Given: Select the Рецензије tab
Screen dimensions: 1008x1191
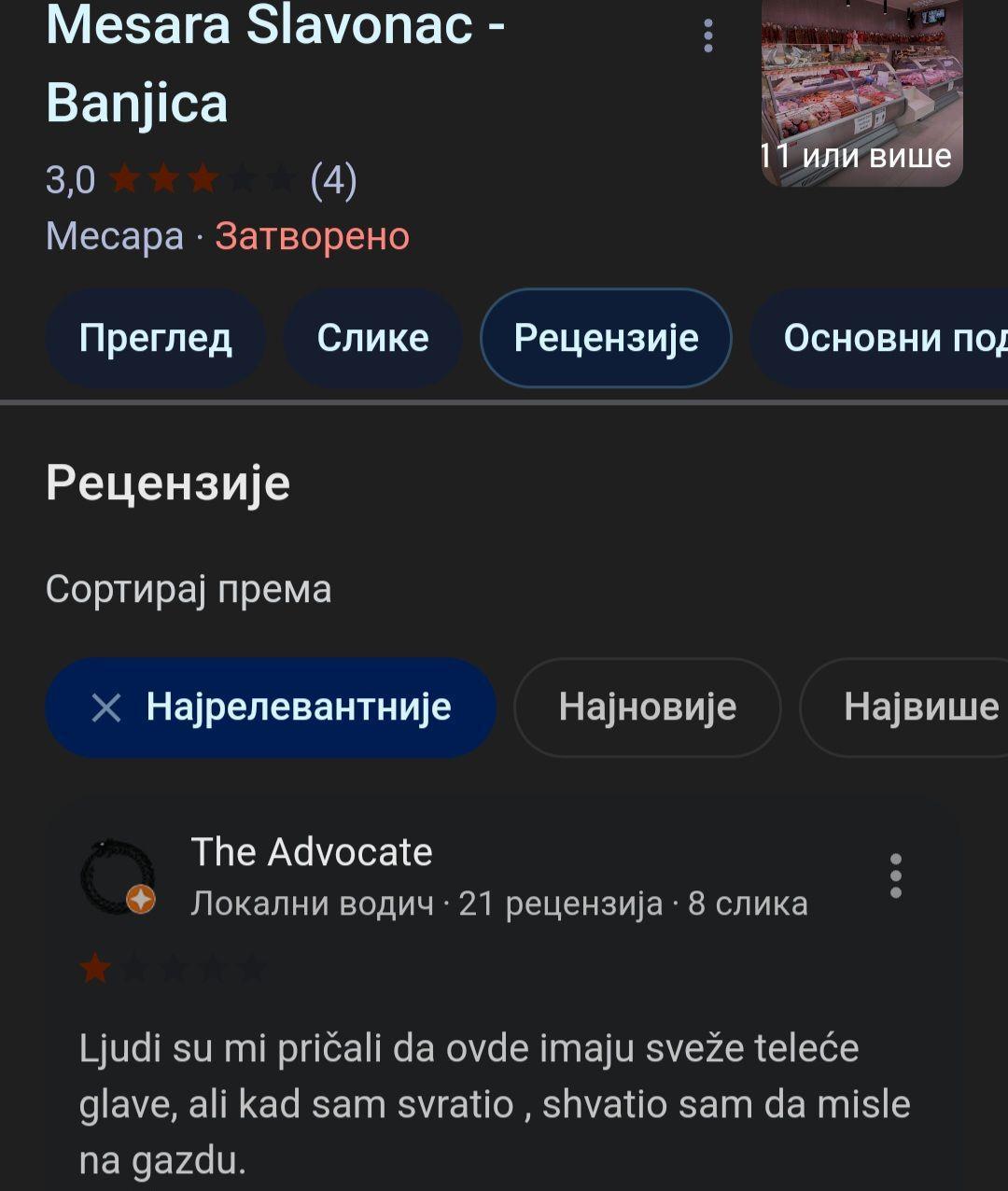Looking at the screenshot, I should [606, 338].
